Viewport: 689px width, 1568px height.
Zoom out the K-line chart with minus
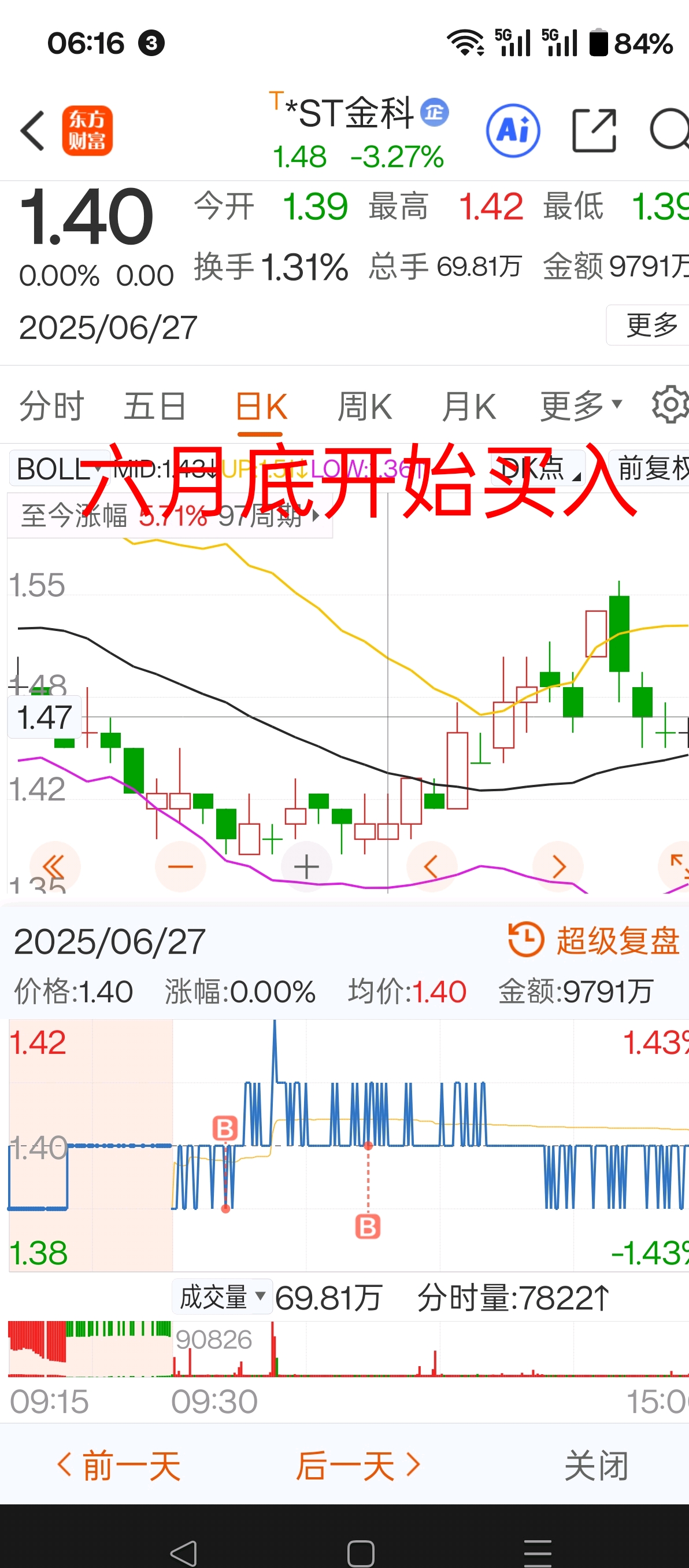pos(180,866)
